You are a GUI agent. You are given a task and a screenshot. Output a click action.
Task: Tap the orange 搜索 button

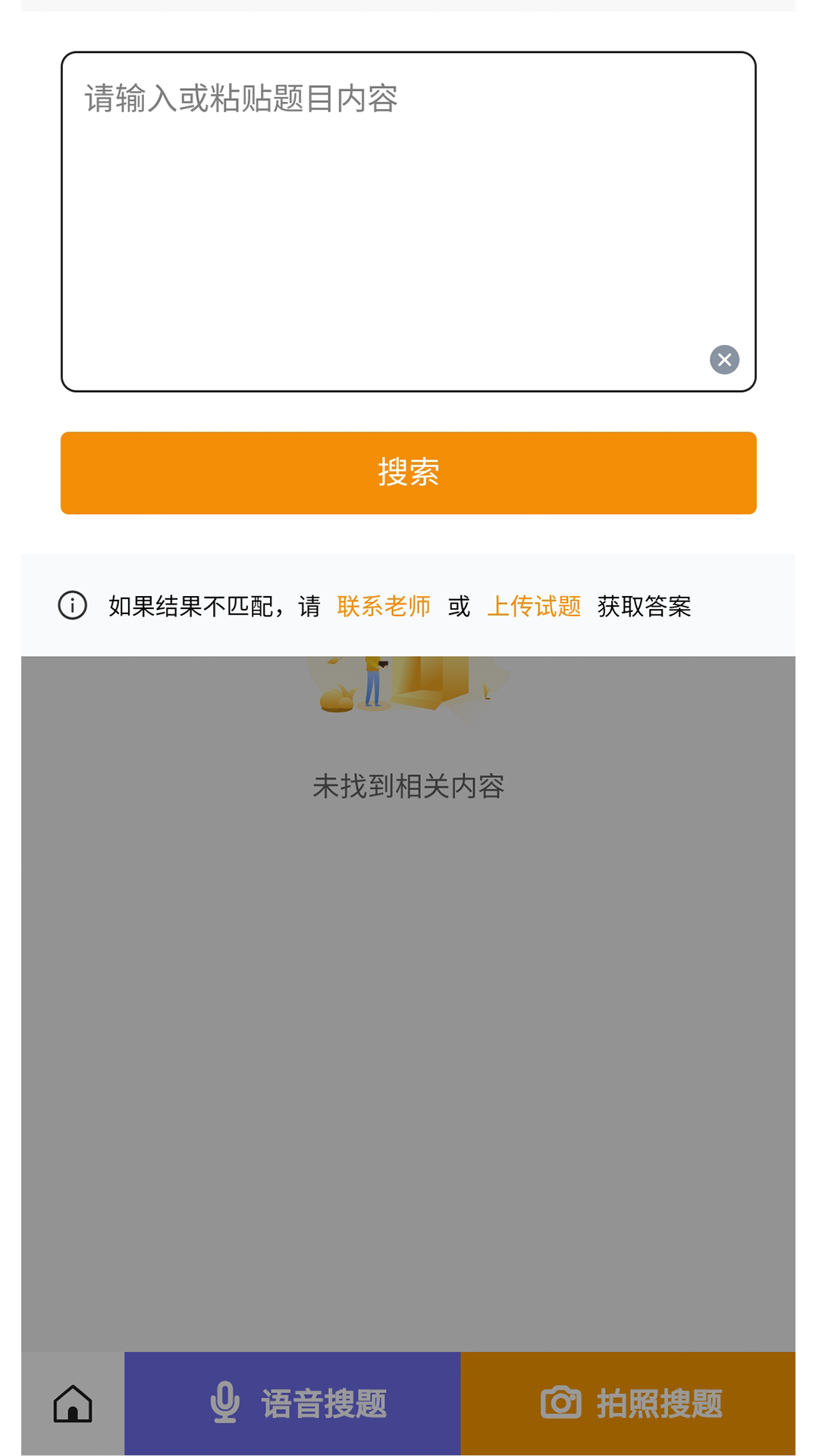point(408,472)
